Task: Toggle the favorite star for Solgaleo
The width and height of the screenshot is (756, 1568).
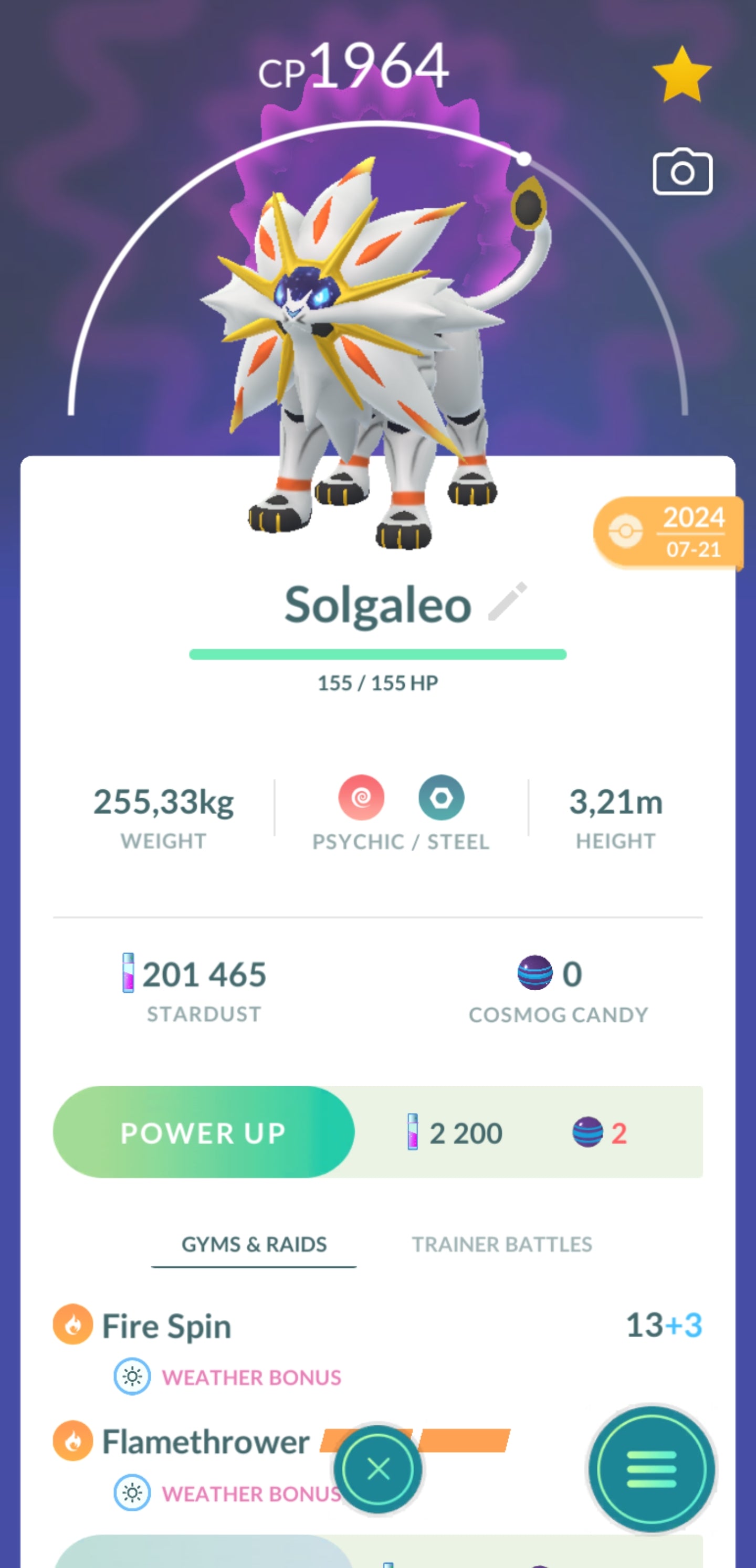Action: pyautogui.click(x=681, y=76)
